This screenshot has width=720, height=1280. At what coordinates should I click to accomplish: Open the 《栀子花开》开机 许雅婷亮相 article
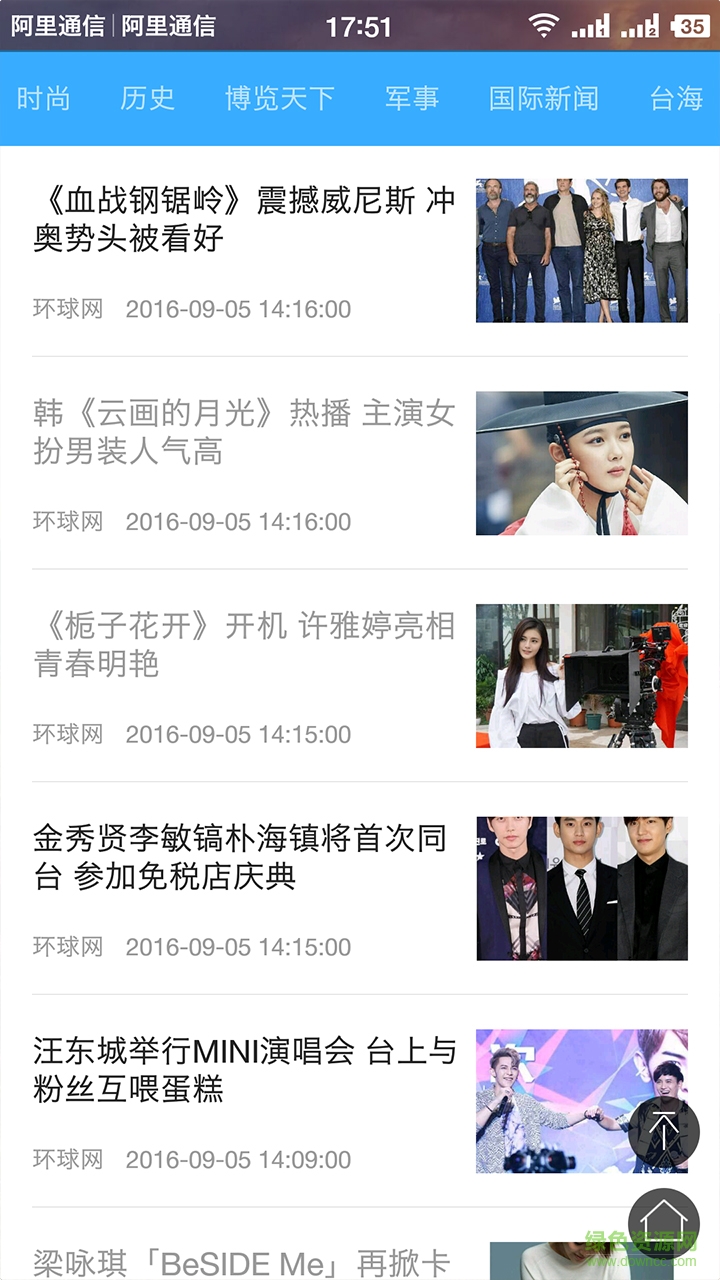click(x=244, y=645)
